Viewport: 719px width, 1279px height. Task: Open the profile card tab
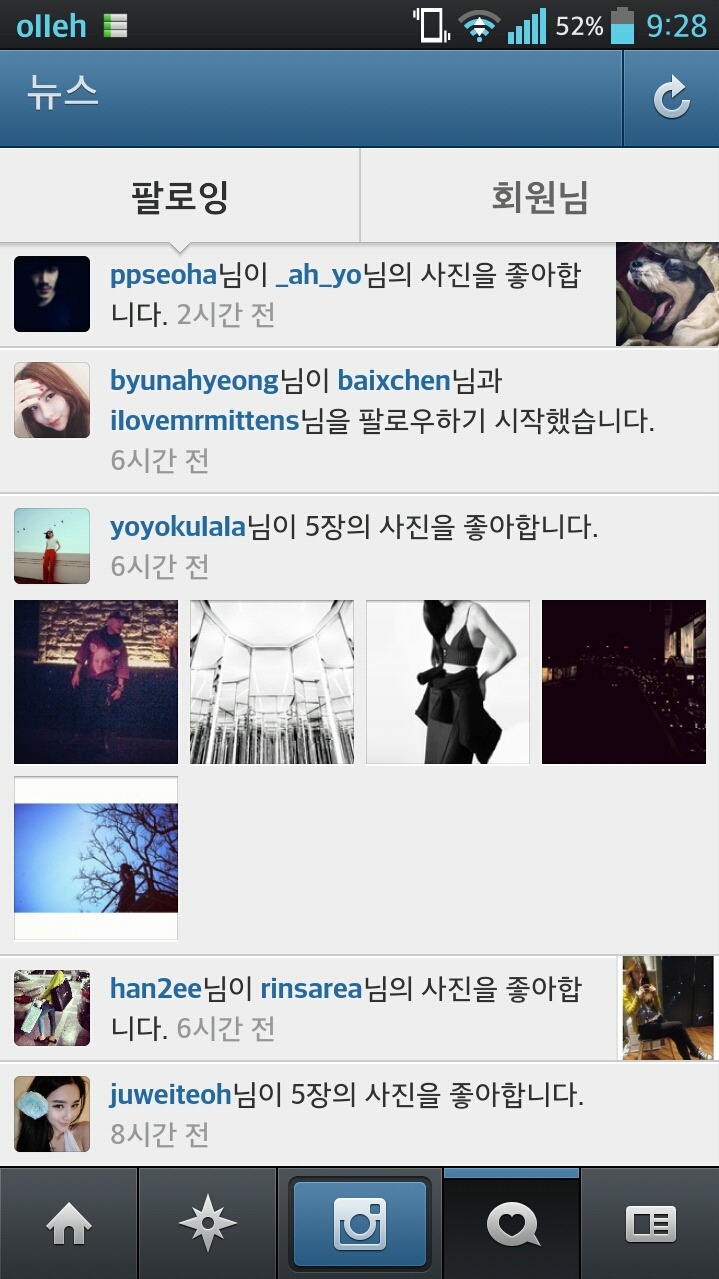click(x=650, y=1224)
